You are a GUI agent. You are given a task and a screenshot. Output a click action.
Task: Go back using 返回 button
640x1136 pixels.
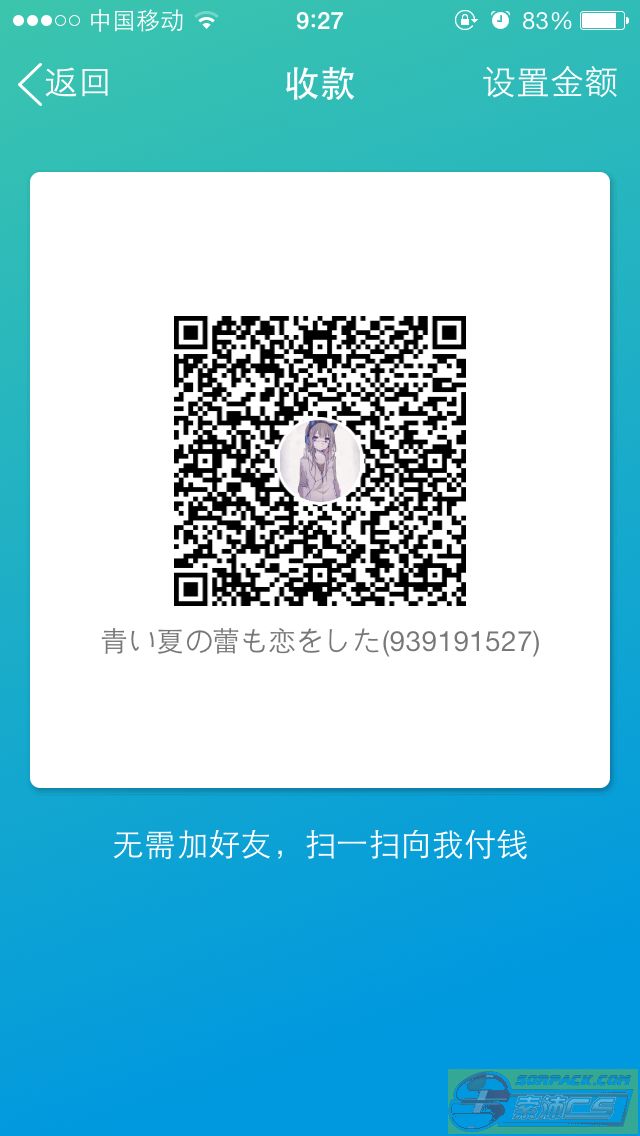coord(63,83)
